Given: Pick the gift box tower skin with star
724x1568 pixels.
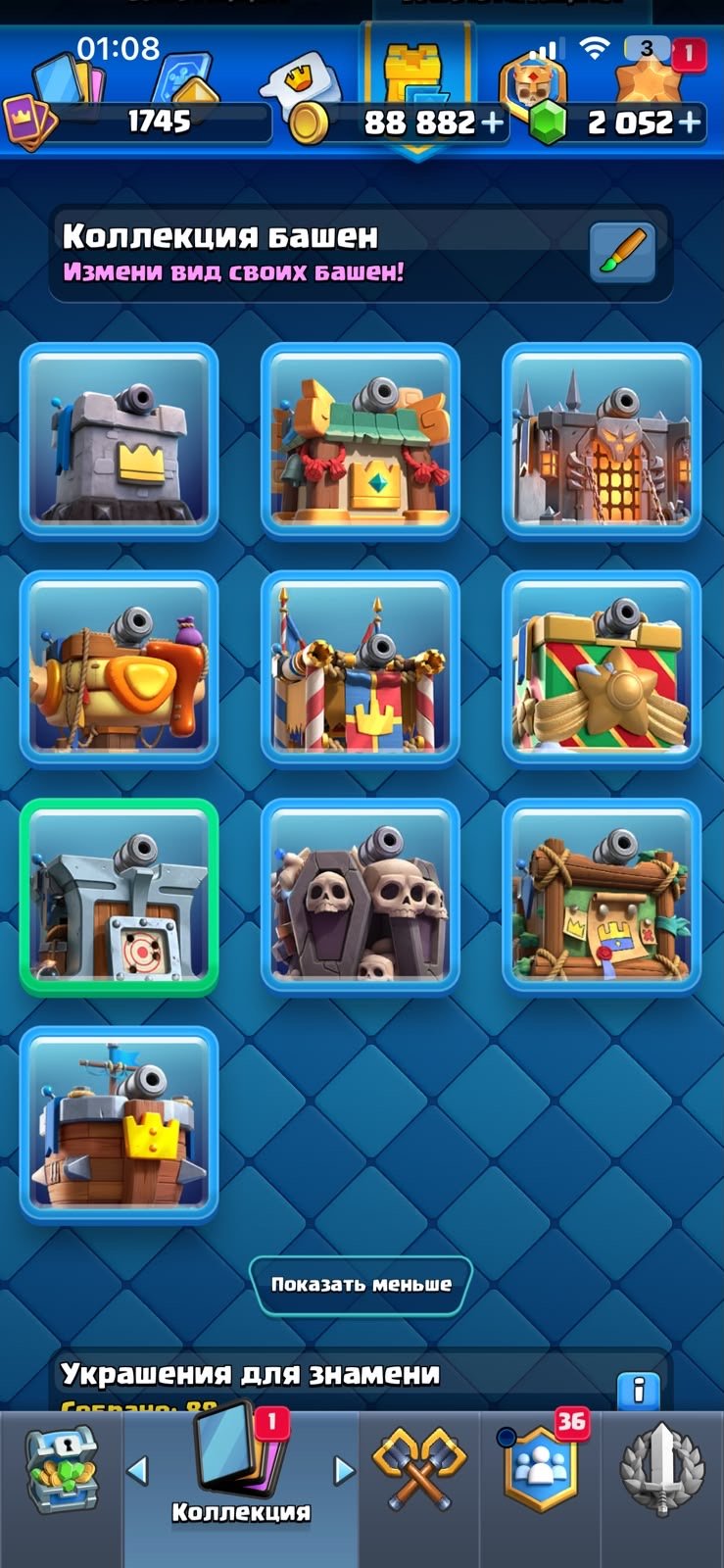Looking at the screenshot, I should tap(602, 667).
